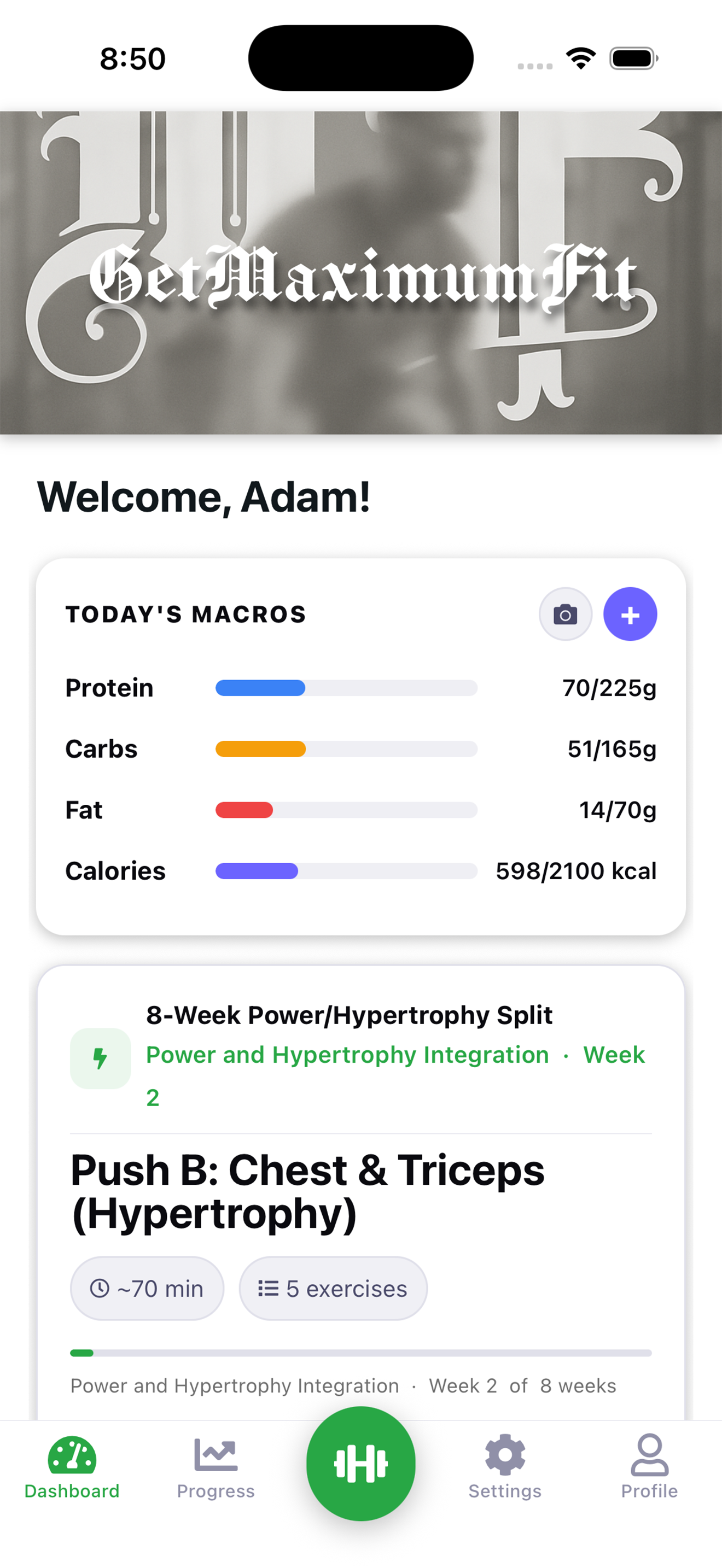Tap the Week 2 program label
722x1568 pixels.
[x=614, y=1056]
